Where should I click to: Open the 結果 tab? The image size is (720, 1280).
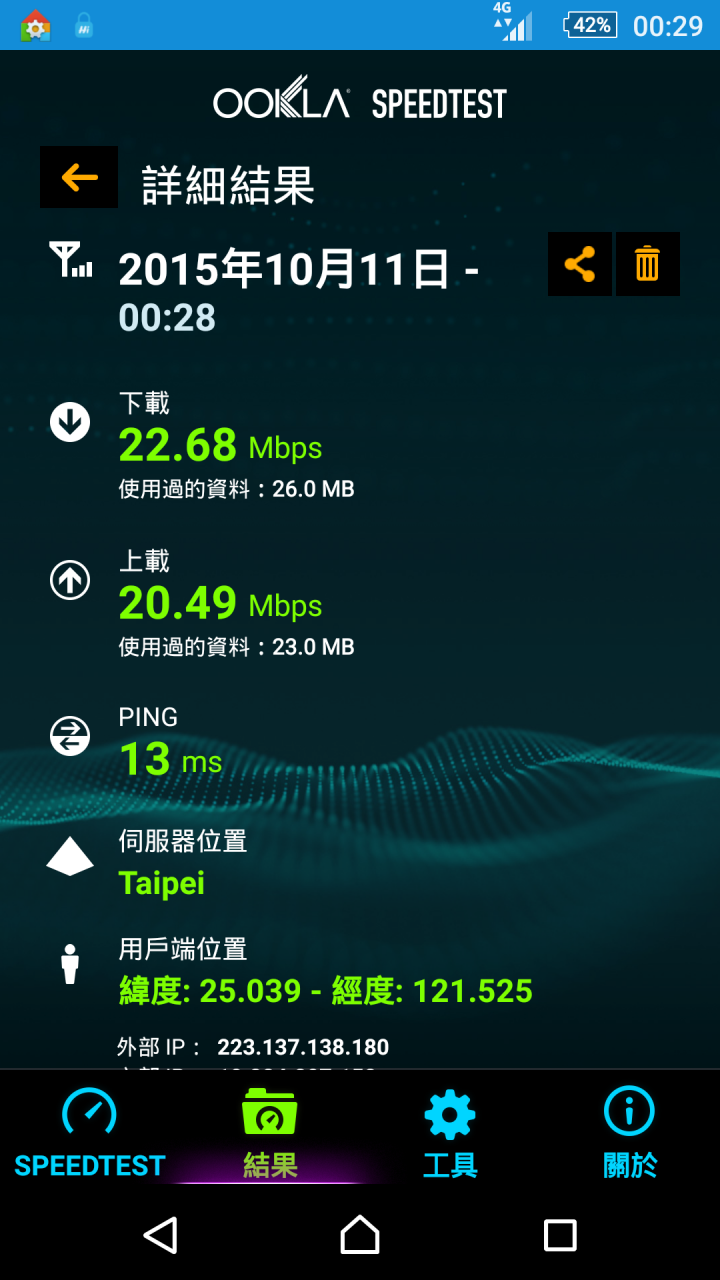click(x=270, y=1130)
